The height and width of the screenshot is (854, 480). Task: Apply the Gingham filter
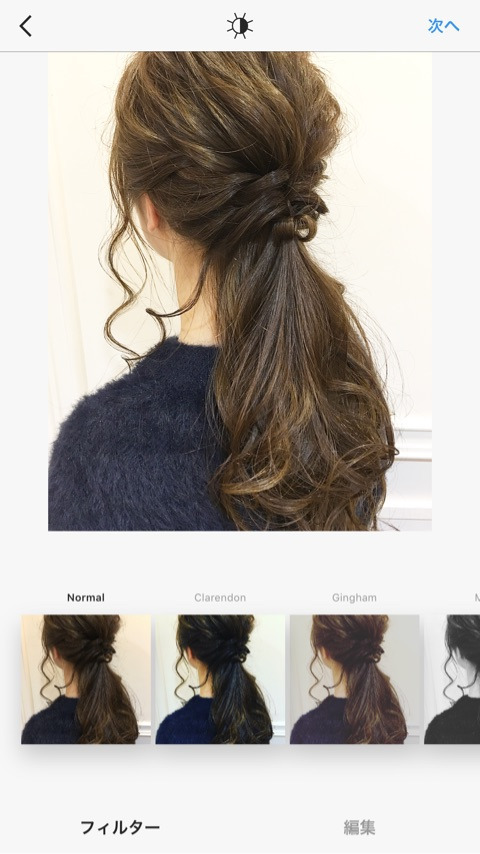(354, 679)
